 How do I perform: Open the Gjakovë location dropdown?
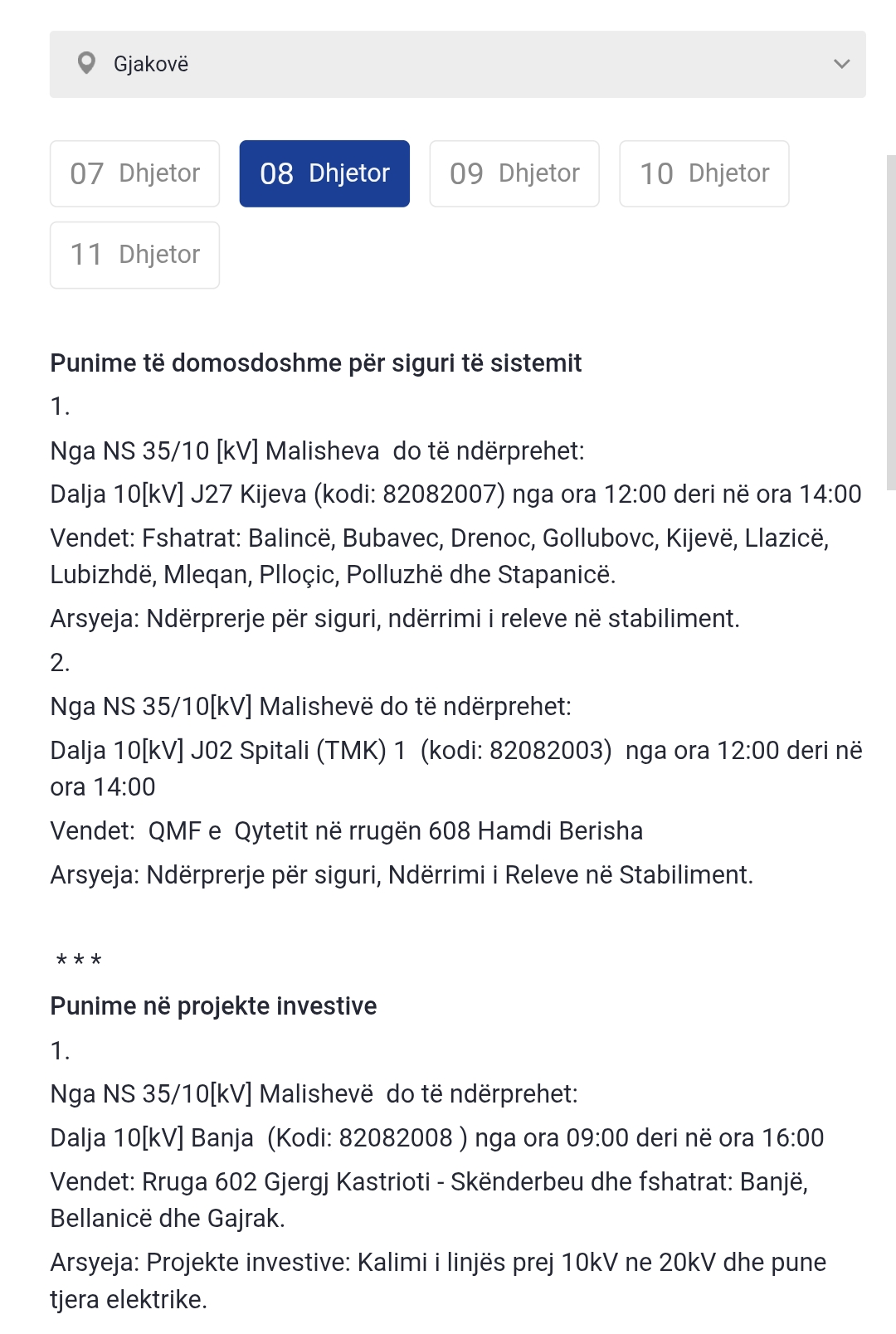[x=457, y=64]
